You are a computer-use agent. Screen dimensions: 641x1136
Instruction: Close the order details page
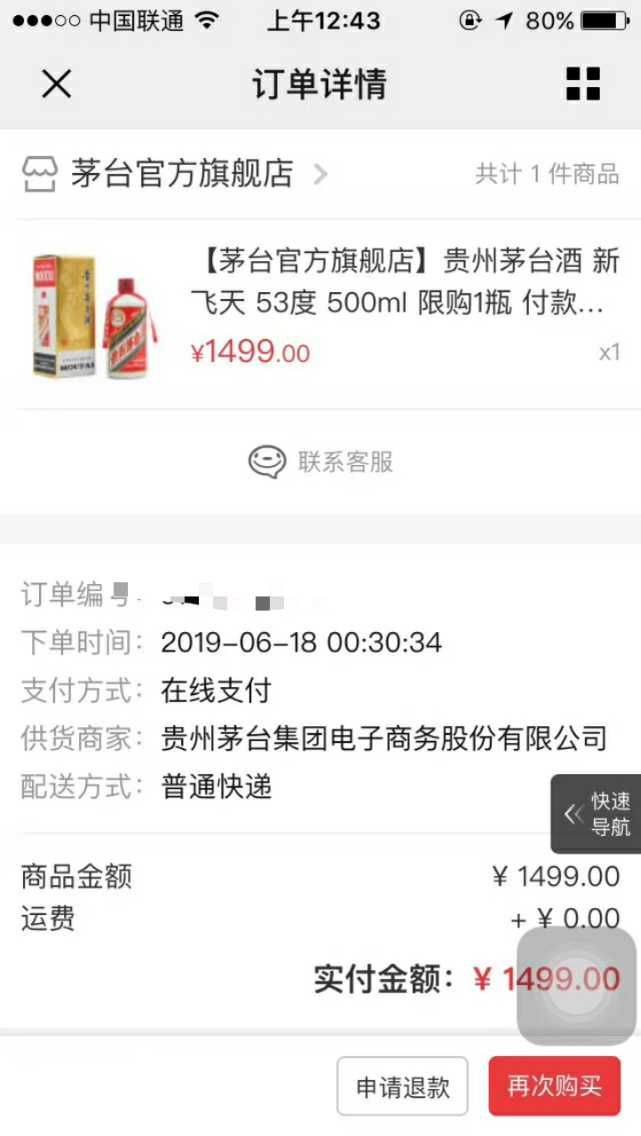56,84
